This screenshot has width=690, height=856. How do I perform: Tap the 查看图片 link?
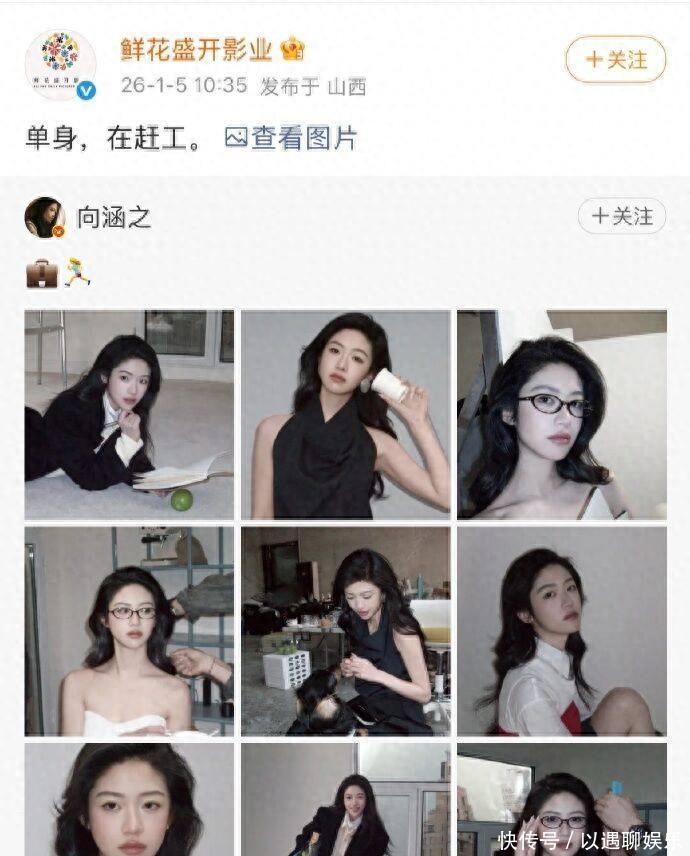(291, 137)
